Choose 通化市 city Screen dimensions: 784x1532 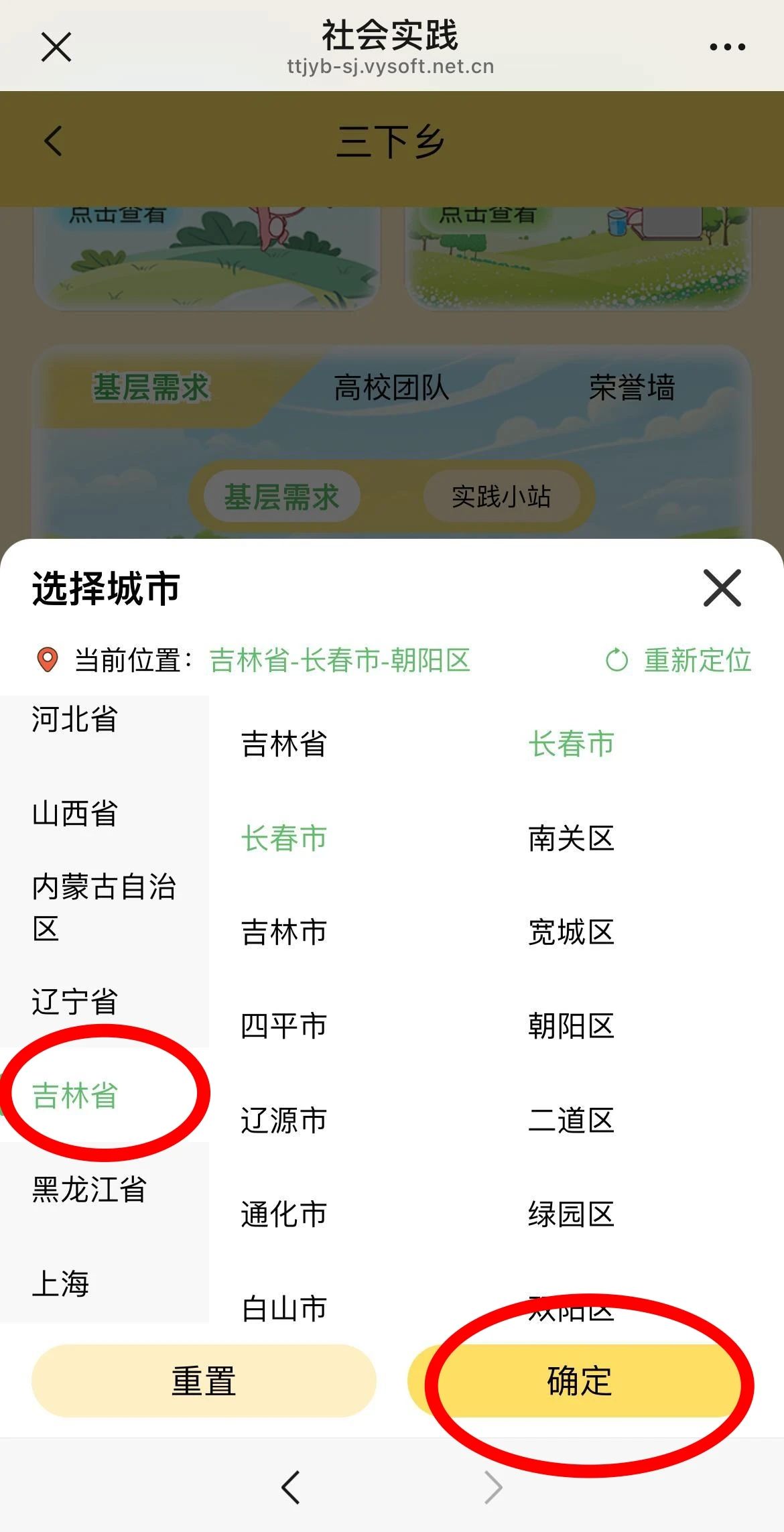pyautogui.click(x=284, y=1214)
